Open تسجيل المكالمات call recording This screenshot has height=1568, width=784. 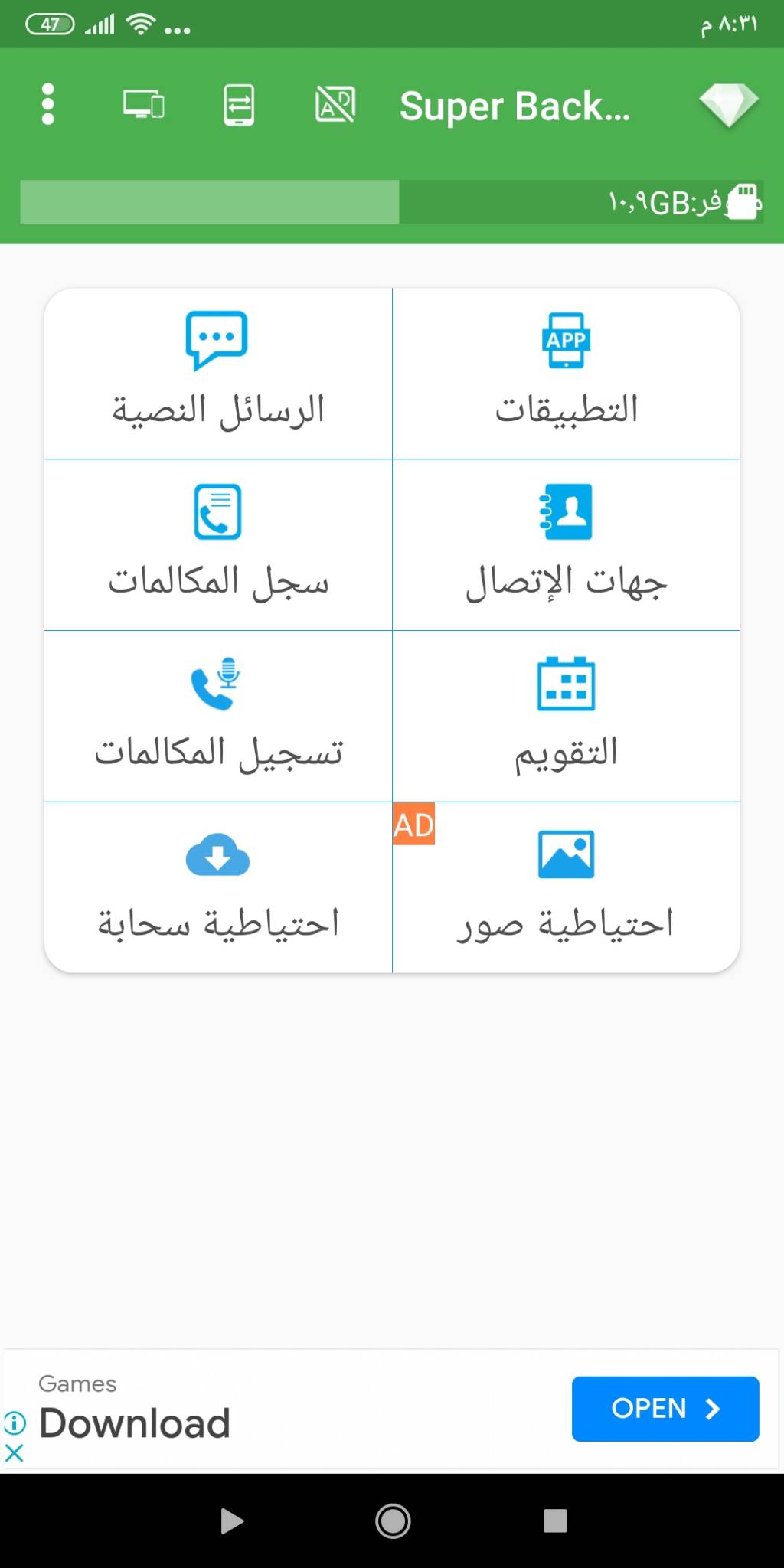tap(218, 717)
